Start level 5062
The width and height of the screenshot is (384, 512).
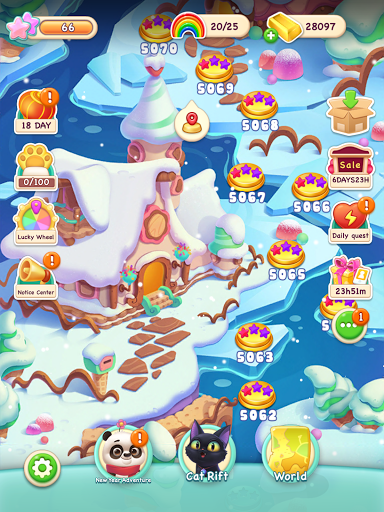(x=257, y=401)
